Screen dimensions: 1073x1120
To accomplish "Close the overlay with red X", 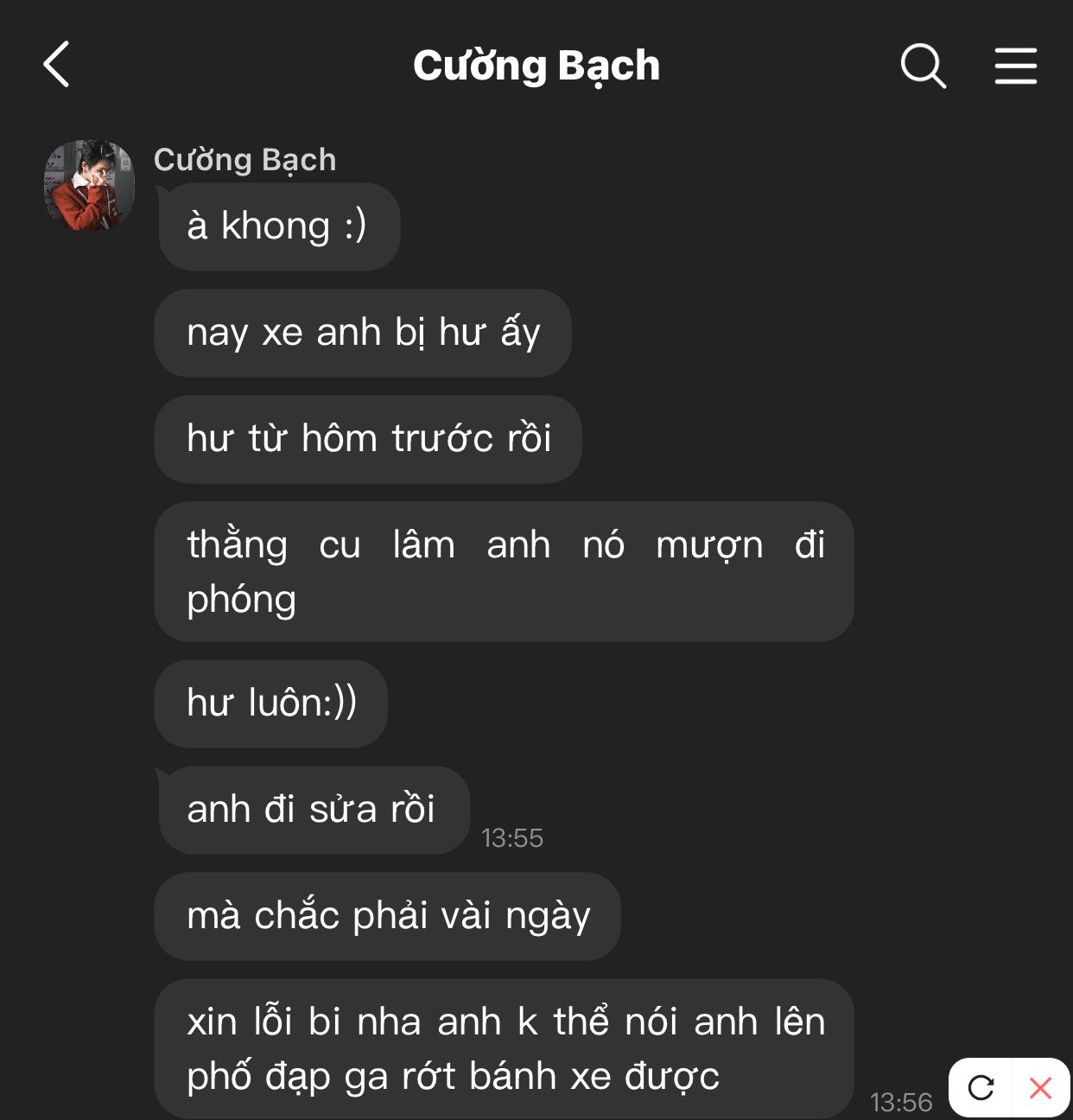I will click(x=1040, y=1087).
